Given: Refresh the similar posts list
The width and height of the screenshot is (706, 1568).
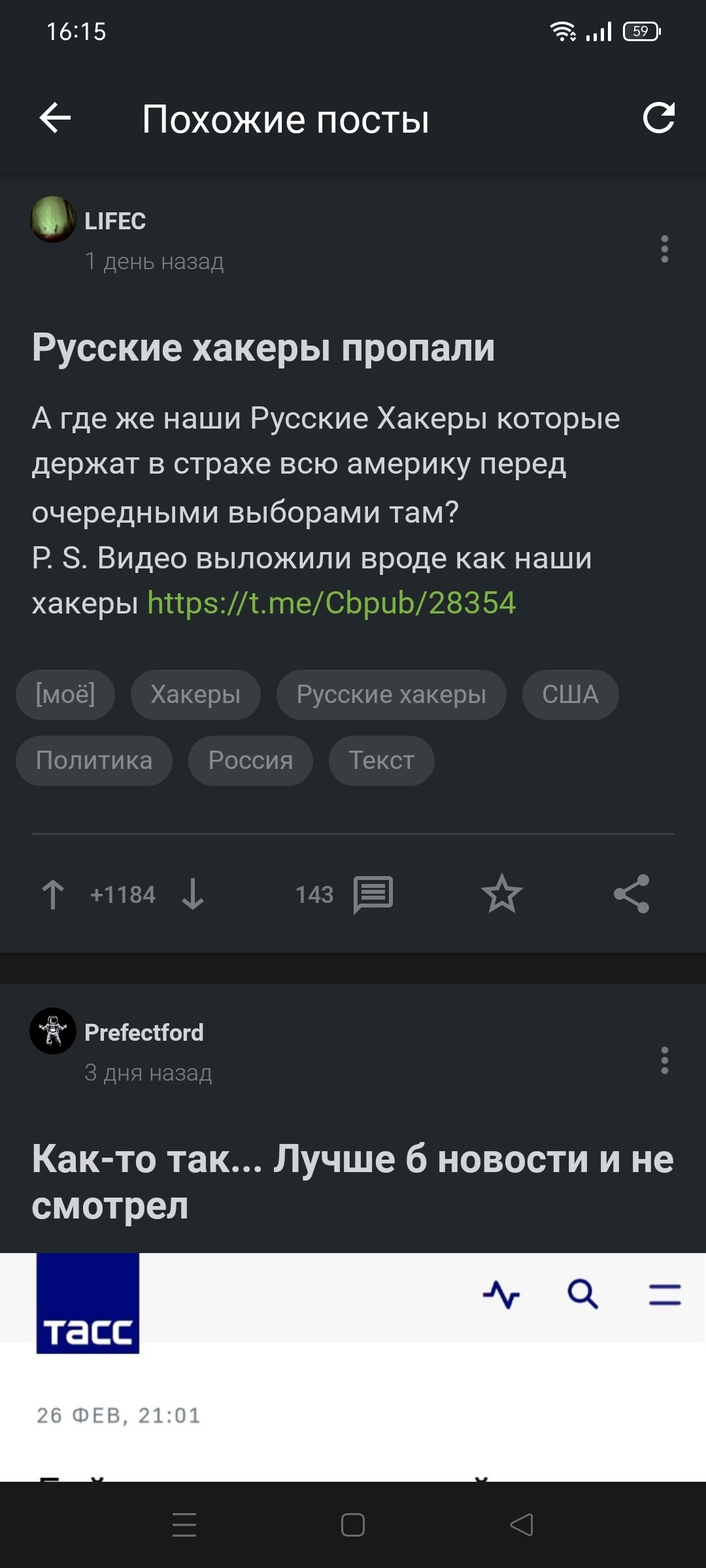Looking at the screenshot, I should (658, 118).
